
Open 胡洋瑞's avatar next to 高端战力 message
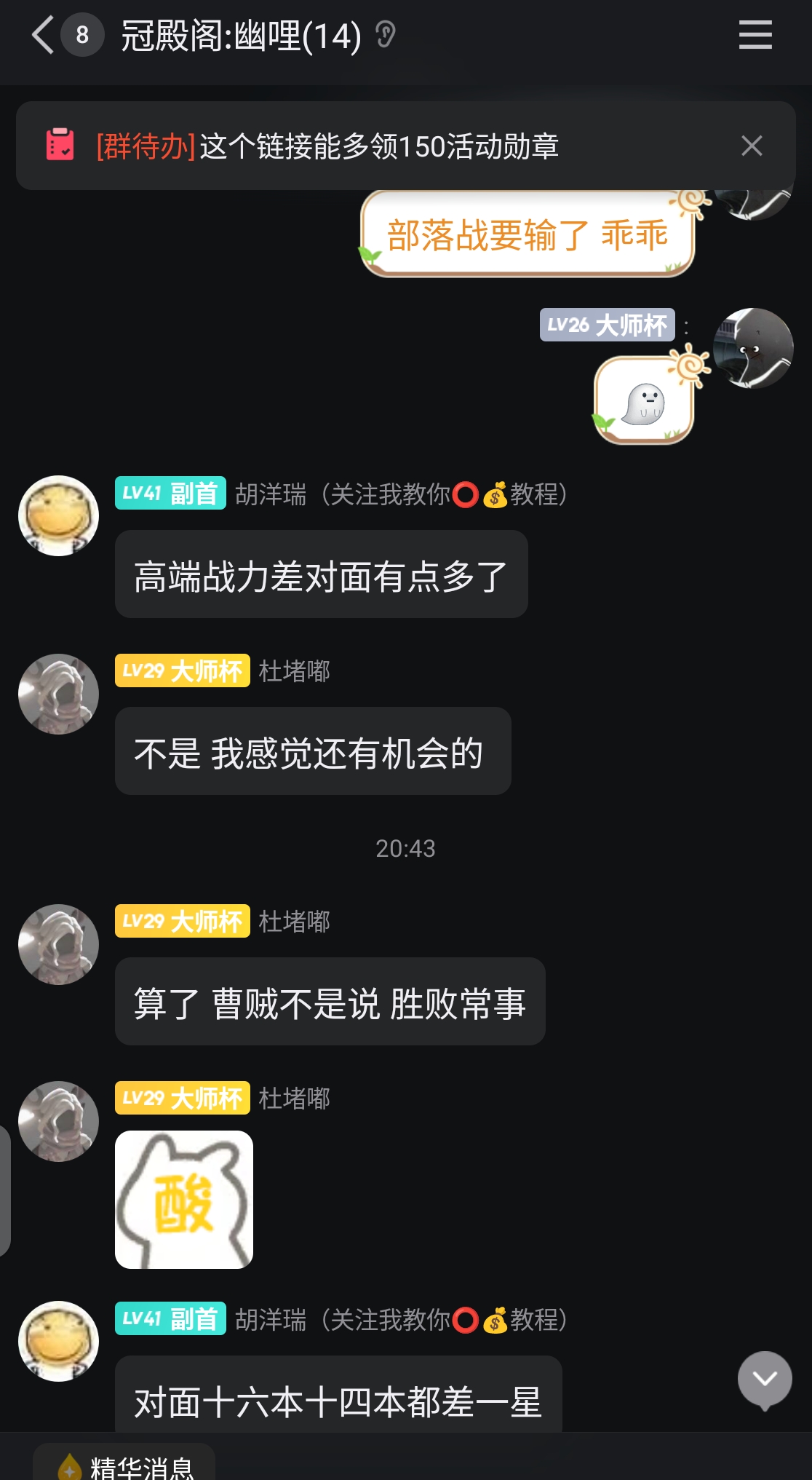[58, 515]
